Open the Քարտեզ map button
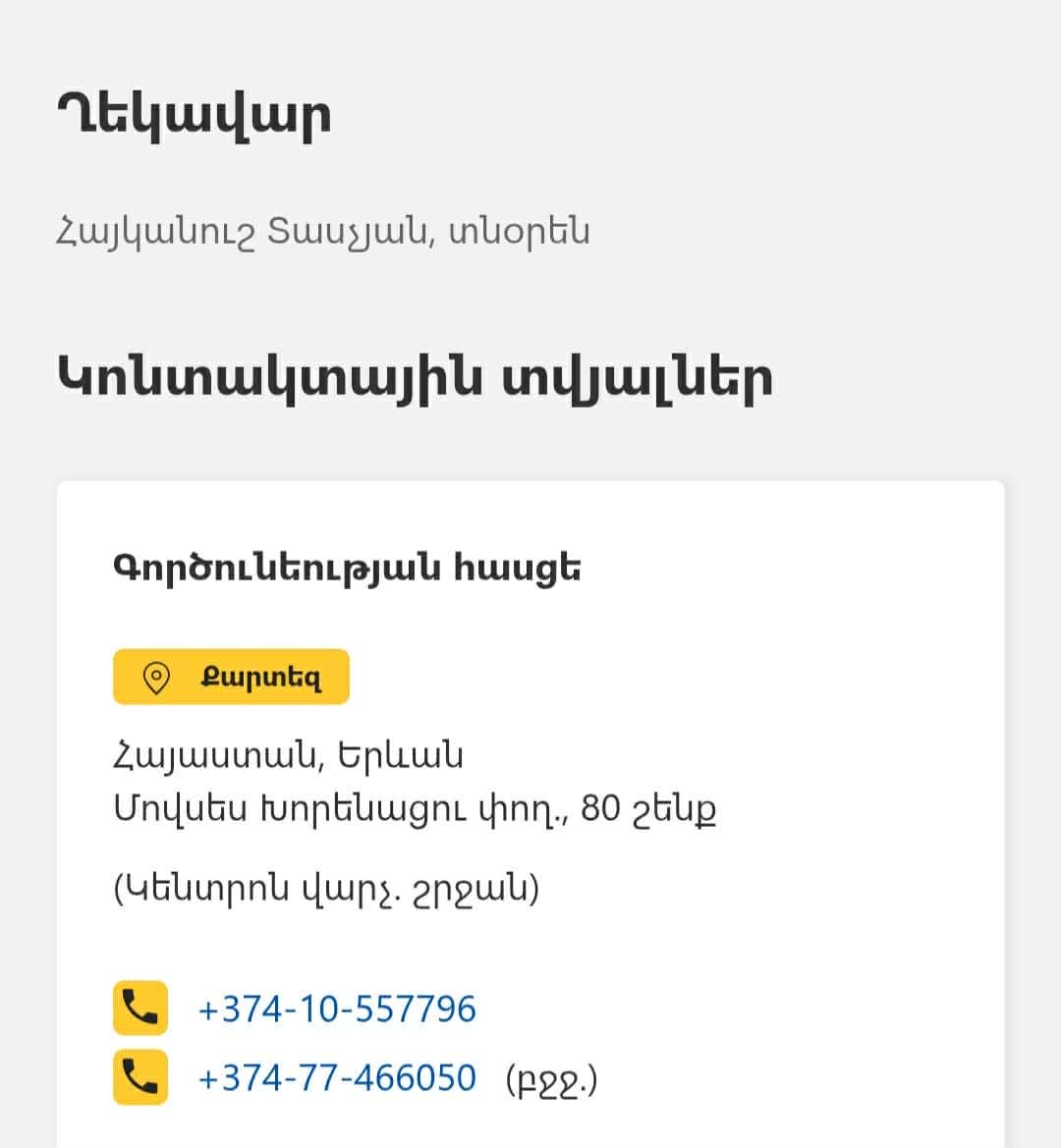This screenshot has height=1148, width=1061. 231,677
